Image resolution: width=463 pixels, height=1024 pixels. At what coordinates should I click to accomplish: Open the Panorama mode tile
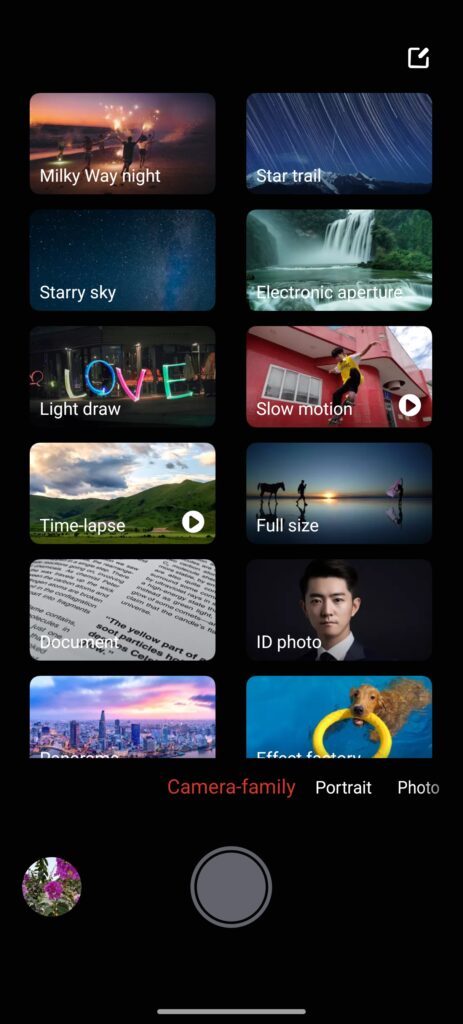pyautogui.click(x=122, y=717)
